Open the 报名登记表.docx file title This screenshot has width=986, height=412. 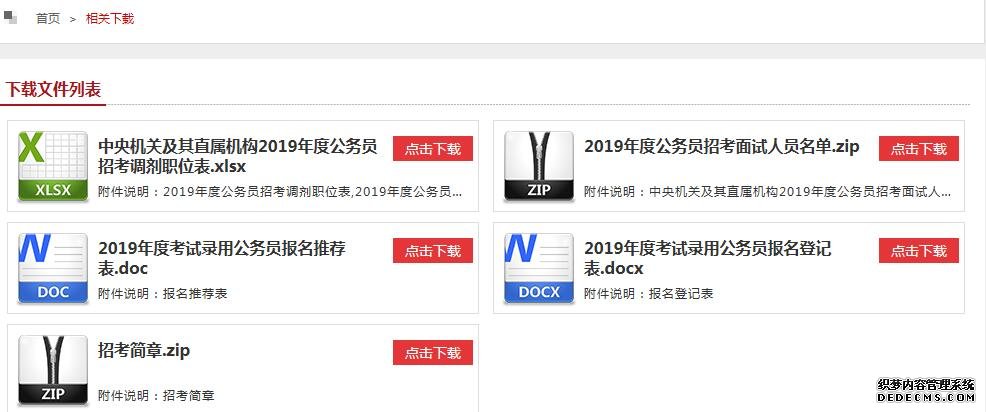[707, 258]
